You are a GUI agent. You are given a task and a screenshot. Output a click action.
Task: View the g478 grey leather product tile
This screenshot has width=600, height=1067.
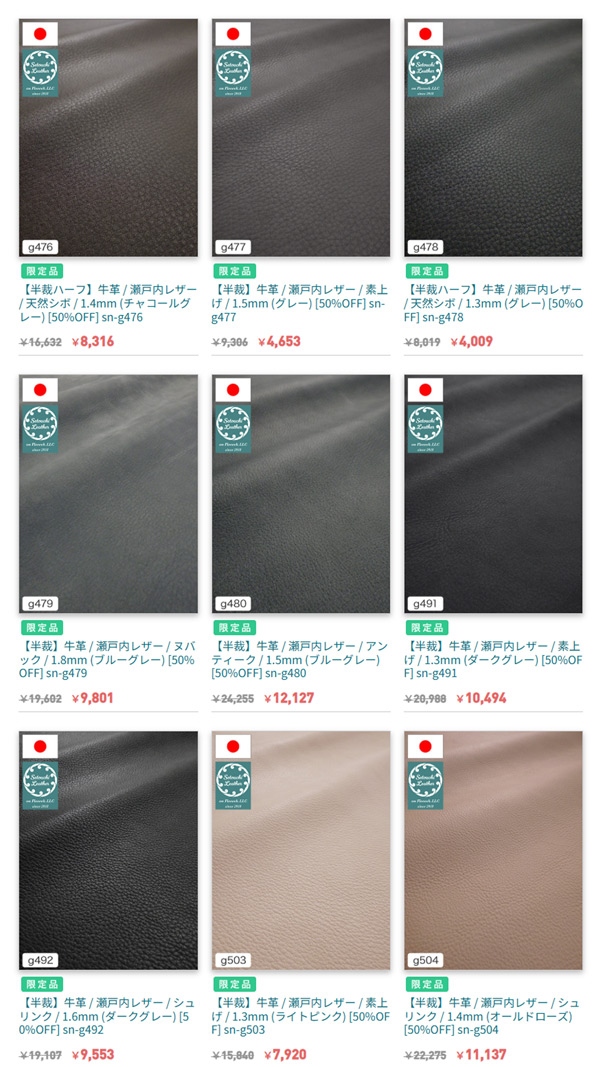pyautogui.click(x=493, y=138)
